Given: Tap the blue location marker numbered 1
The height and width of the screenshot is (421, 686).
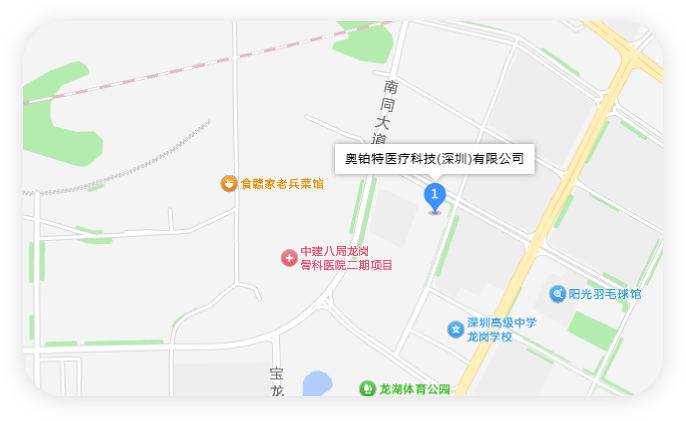Looking at the screenshot, I should tap(434, 195).
